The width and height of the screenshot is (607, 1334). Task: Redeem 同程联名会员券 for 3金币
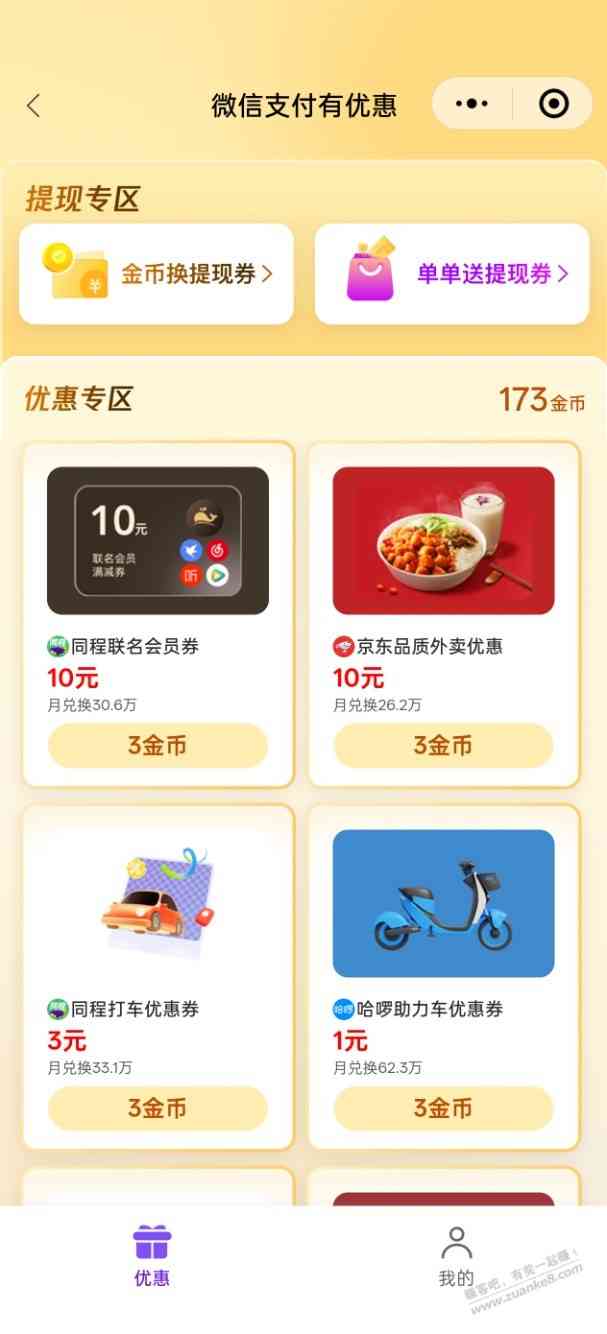pyautogui.click(x=158, y=746)
